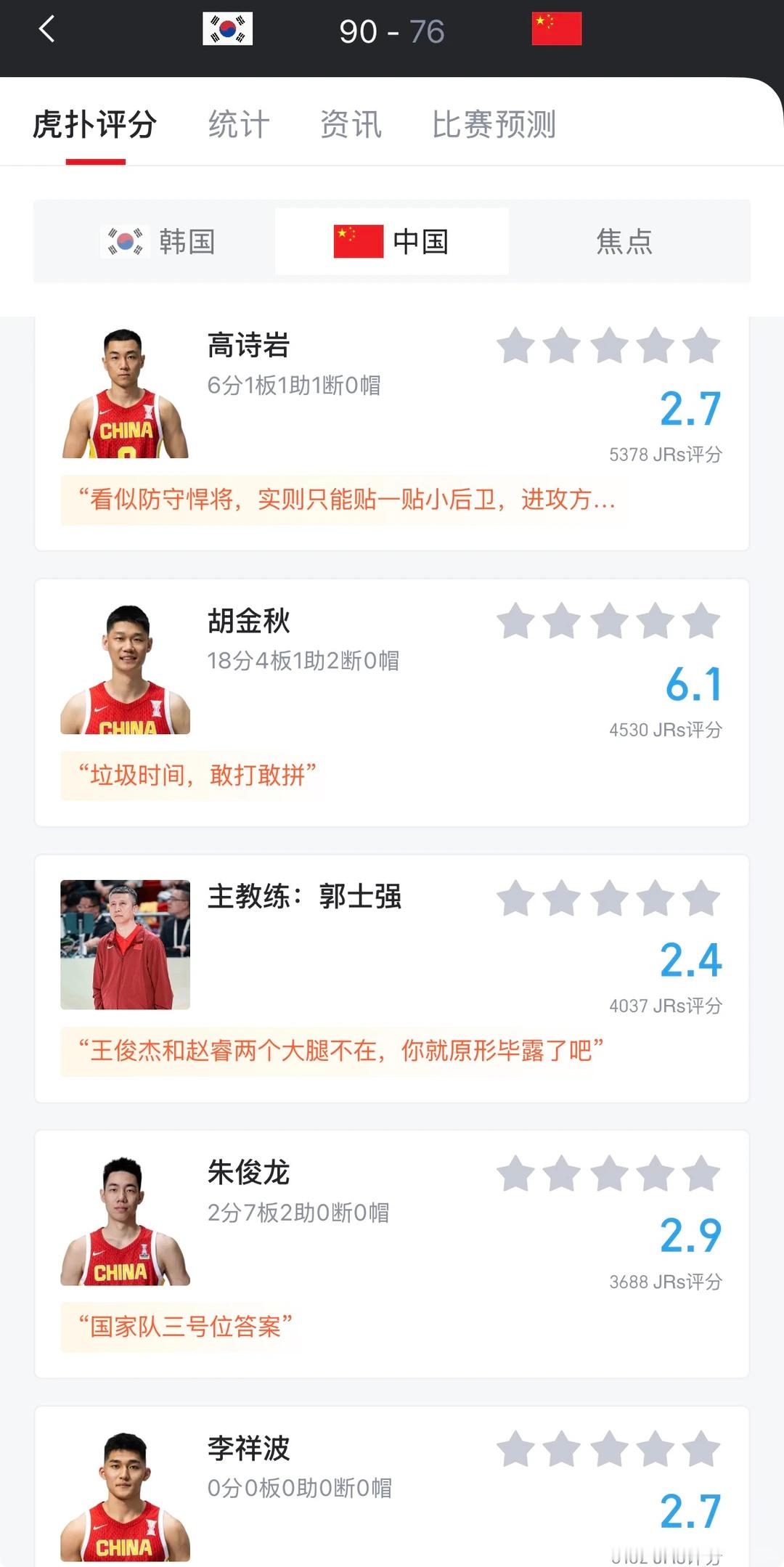Rate 胡金秋 five stars
The width and height of the screenshot is (784, 1567).
pos(701,622)
